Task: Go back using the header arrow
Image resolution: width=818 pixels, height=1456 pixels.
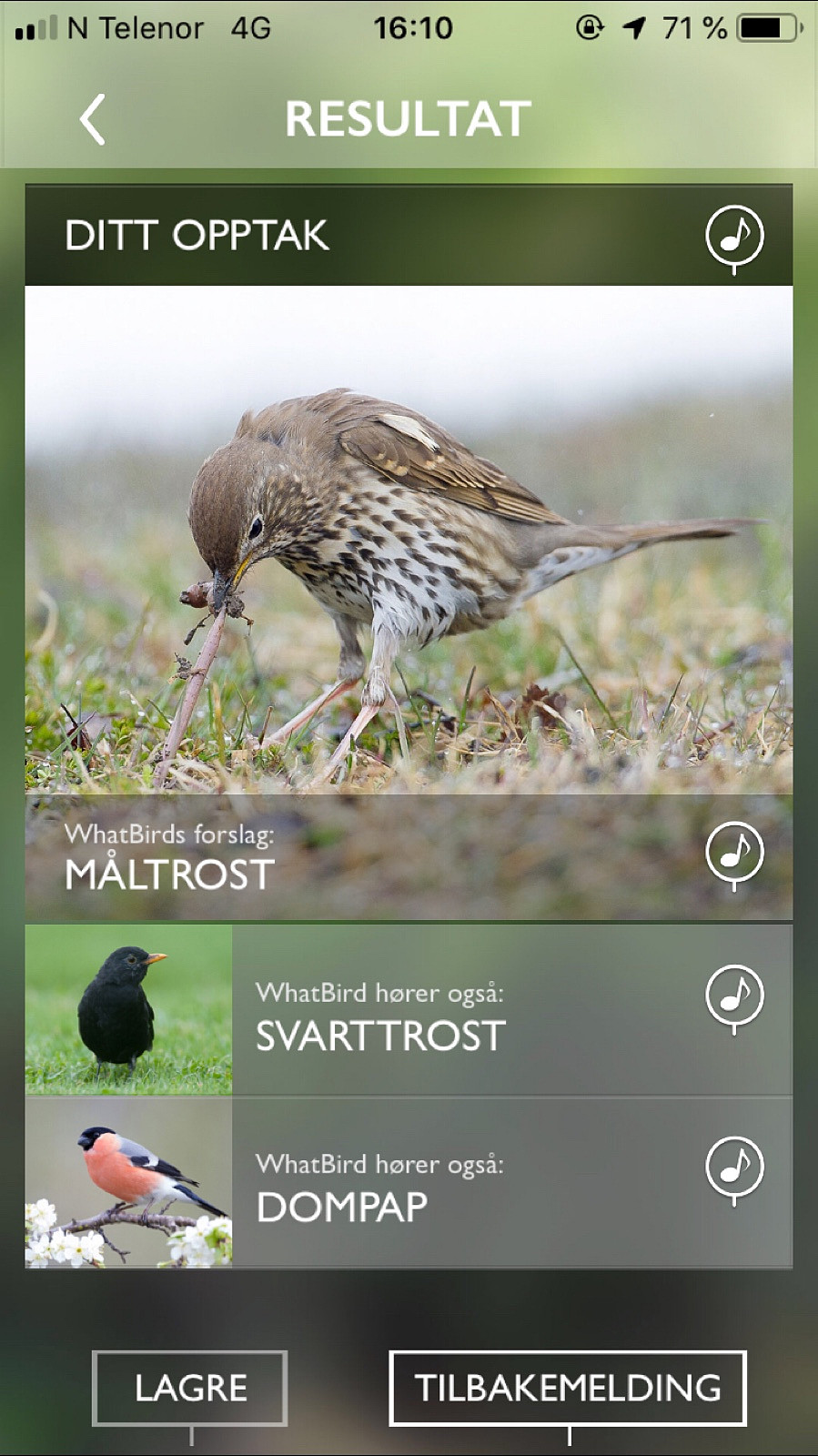Action: pos(92,119)
